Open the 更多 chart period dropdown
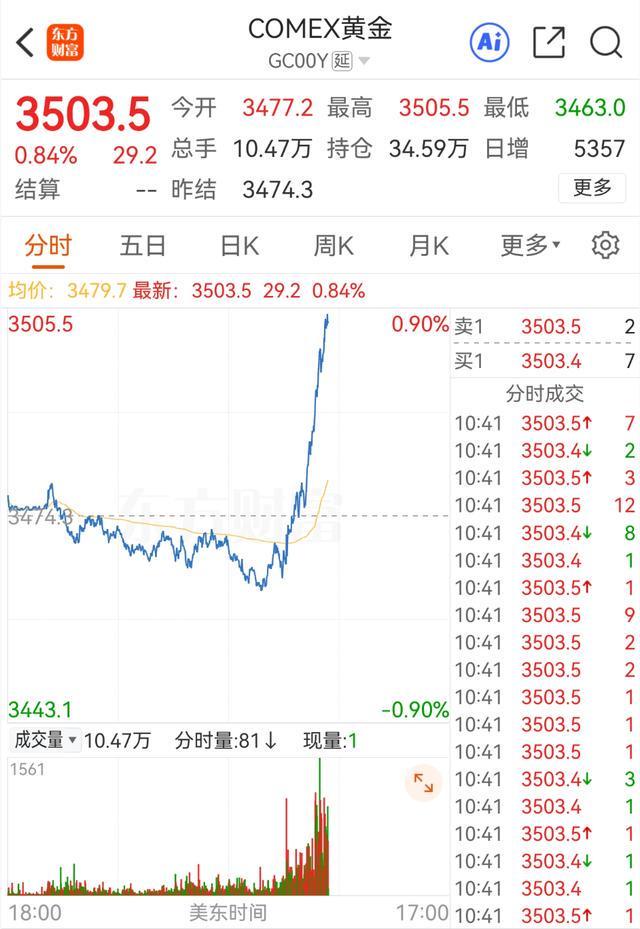This screenshot has width=640, height=929. (x=530, y=245)
